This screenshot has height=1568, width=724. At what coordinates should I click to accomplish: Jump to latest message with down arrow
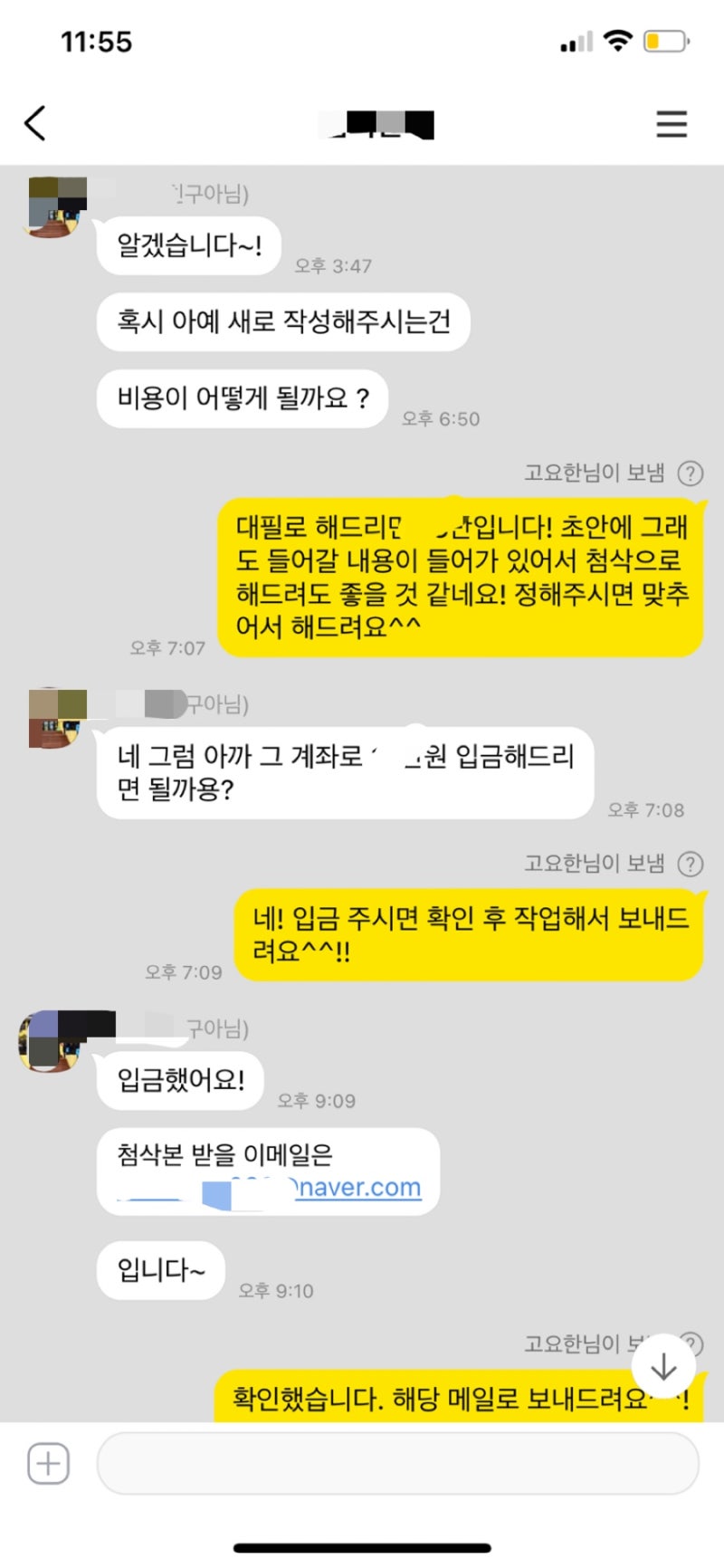[663, 1367]
